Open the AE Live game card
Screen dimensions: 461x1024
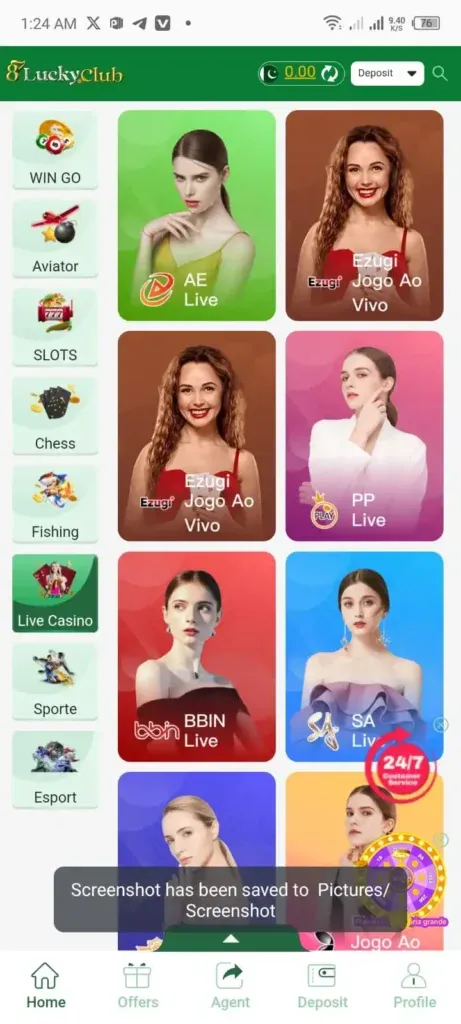coord(197,216)
